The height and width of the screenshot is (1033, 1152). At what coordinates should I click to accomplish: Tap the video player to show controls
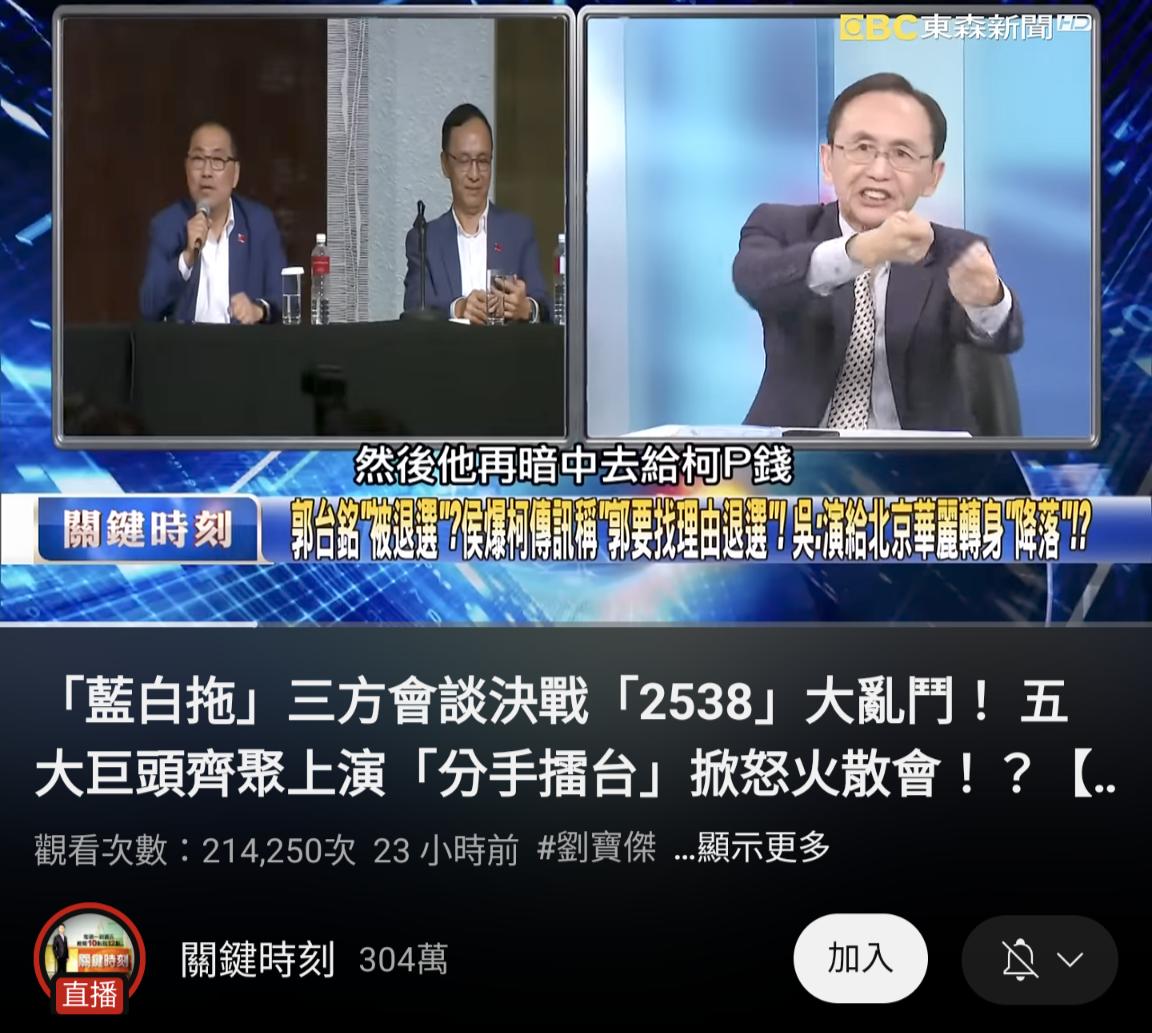[576, 310]
